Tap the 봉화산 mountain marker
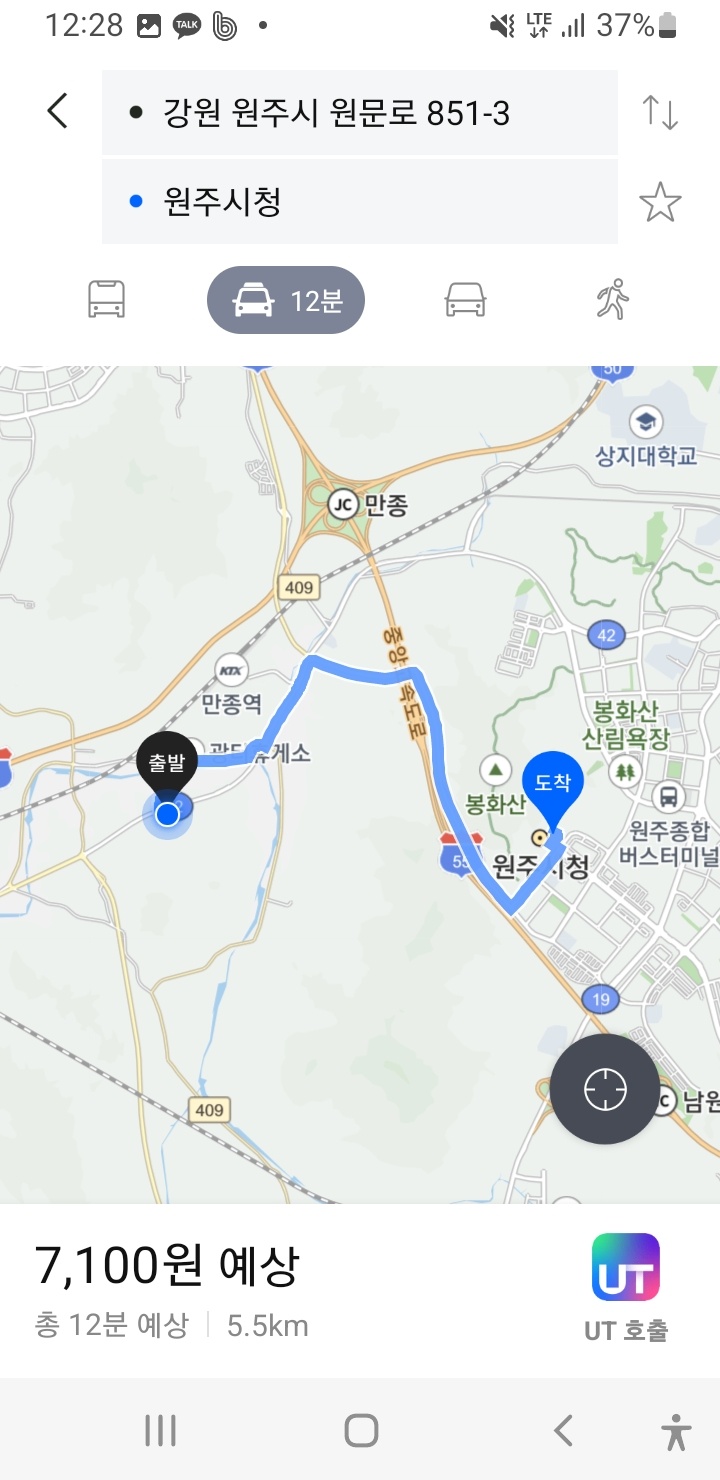 [x=493, y=771]
